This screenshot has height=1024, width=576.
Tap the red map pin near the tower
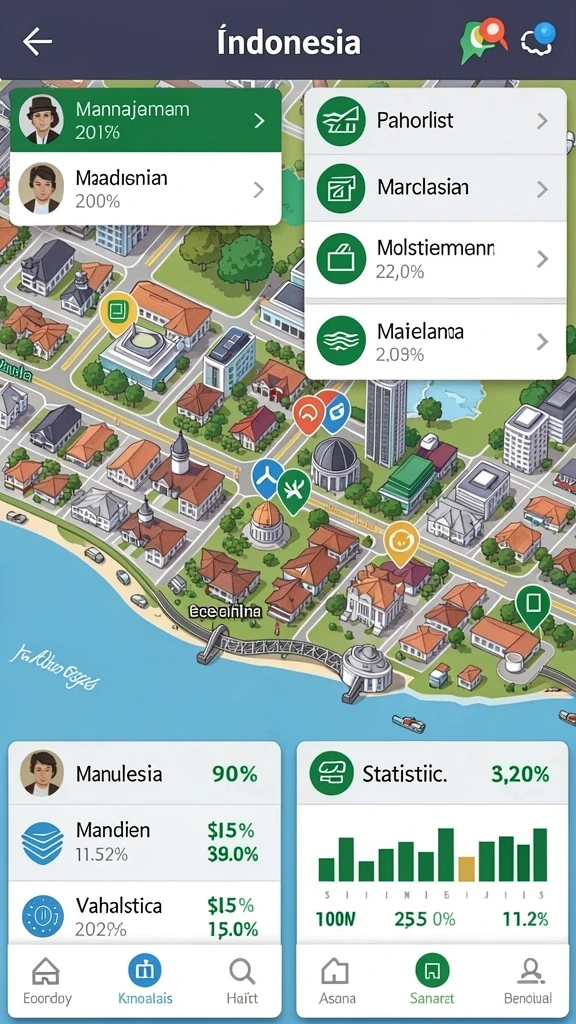click(308, 413)
